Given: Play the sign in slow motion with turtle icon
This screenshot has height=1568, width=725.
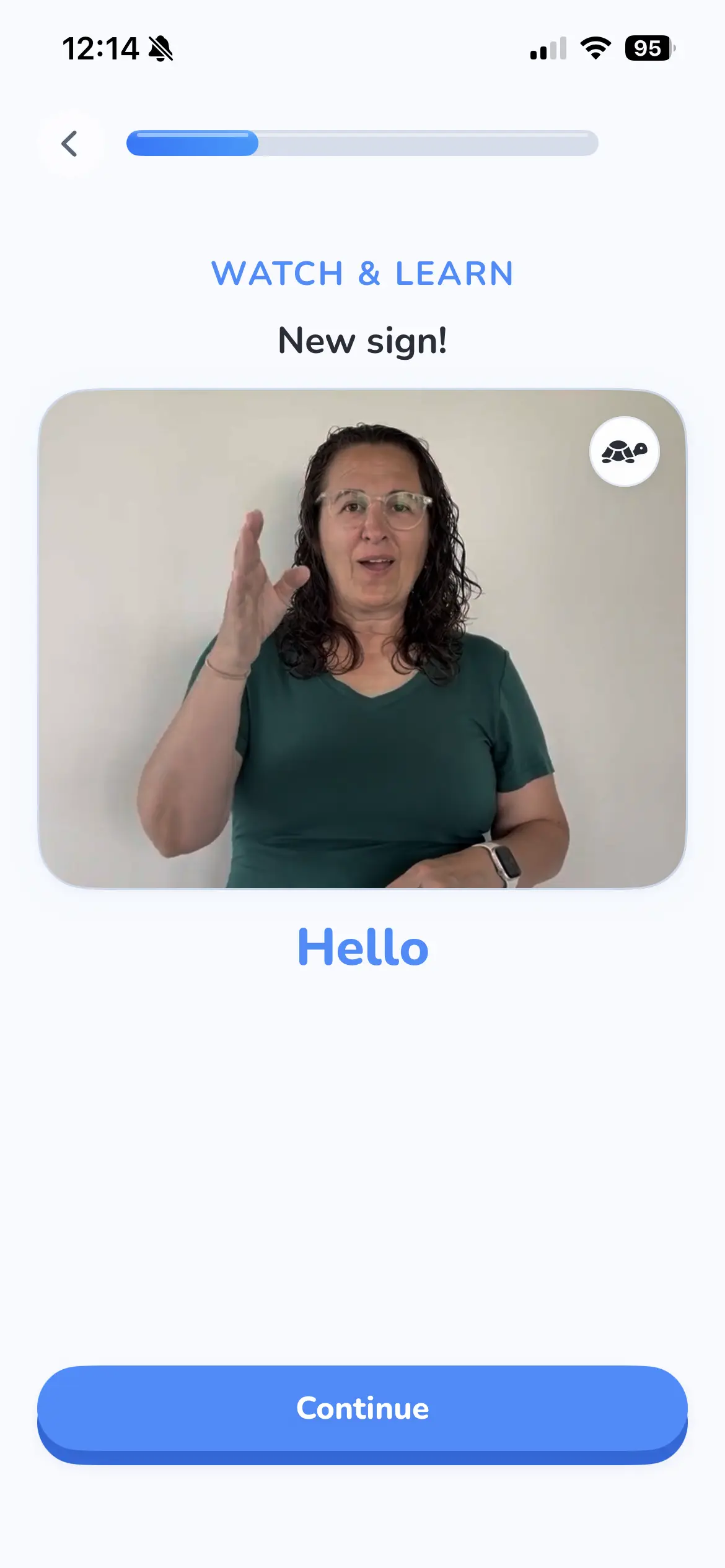Looking at the screenshot, I should pyautogui.click(x=624, y=451).
